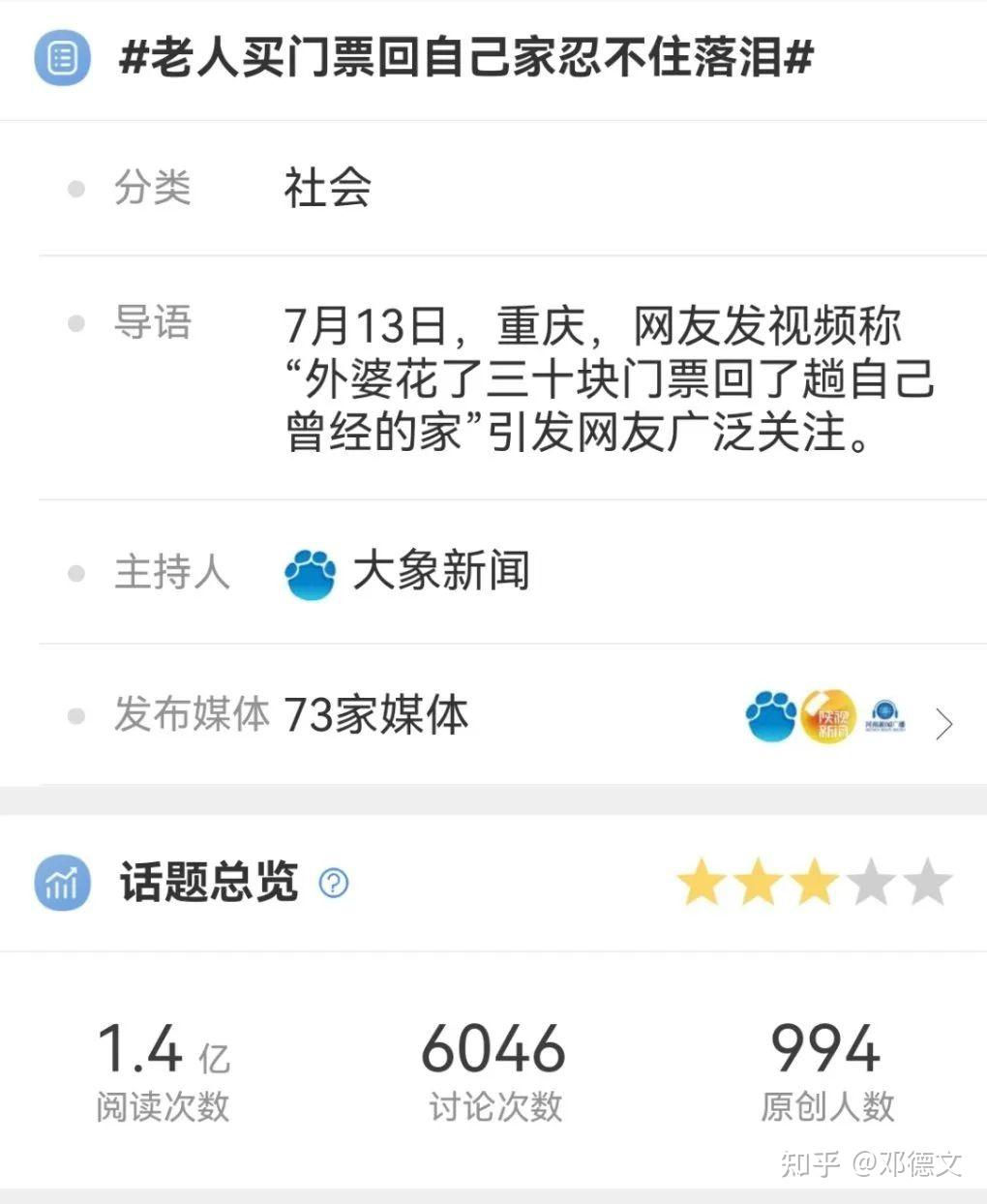The image size is (987, 1204).
Task: Open the 73家媒体 publishing media list
Action: pos(943,724)
